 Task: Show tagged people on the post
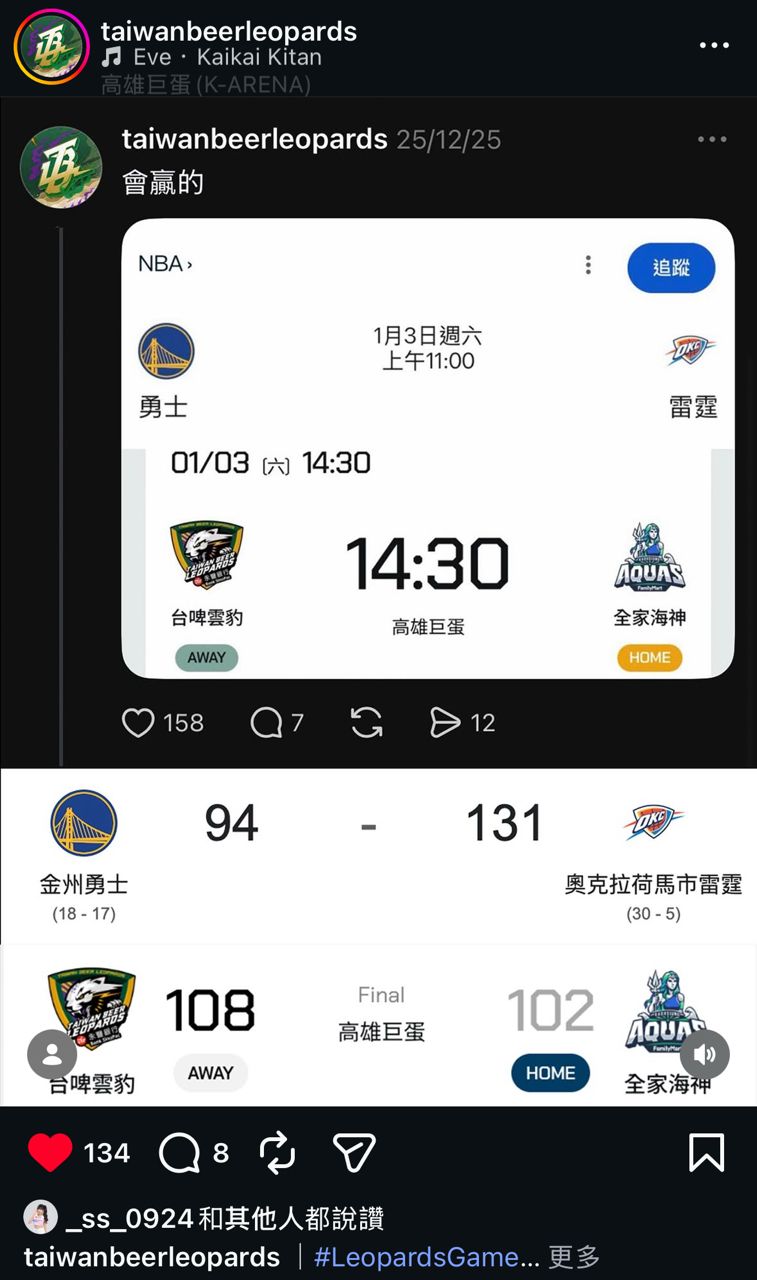coord(52,1053)
